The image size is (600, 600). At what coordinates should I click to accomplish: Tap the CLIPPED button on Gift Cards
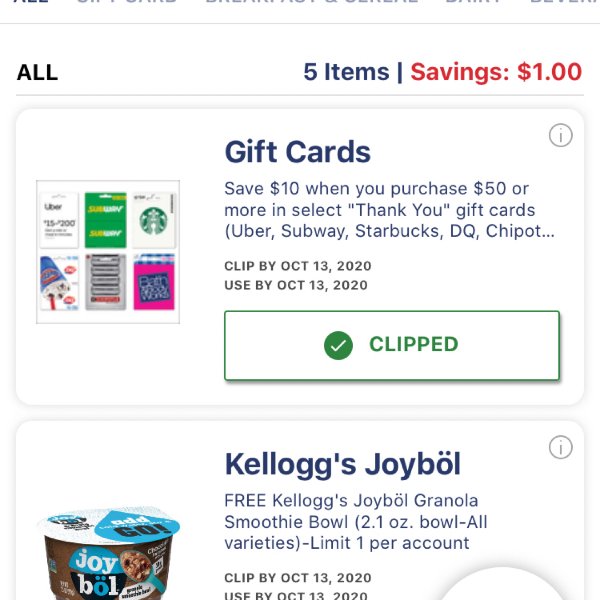tap(391, 345)
